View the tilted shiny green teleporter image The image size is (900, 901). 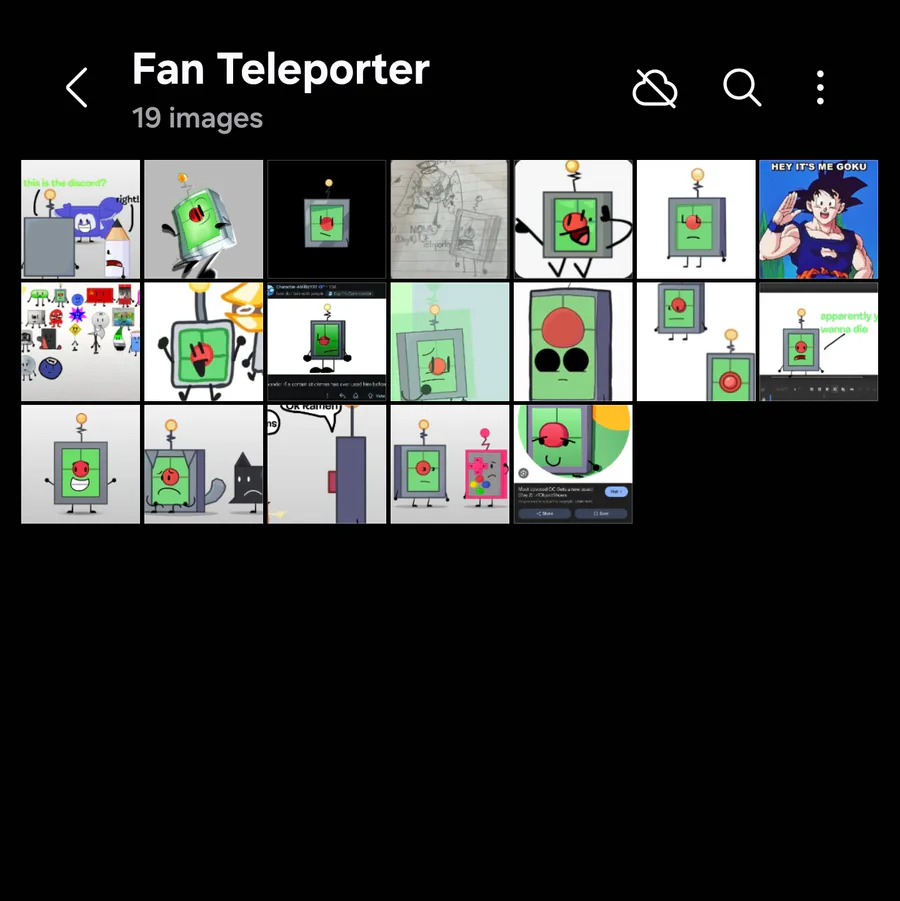click(204, 219)
